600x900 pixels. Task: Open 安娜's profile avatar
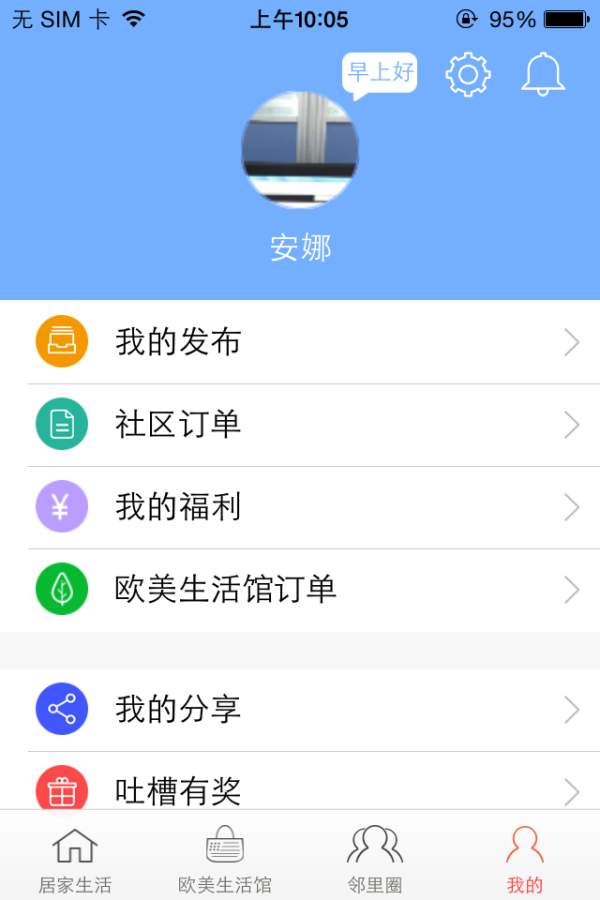pyautogui.click(x=300, y=150)
